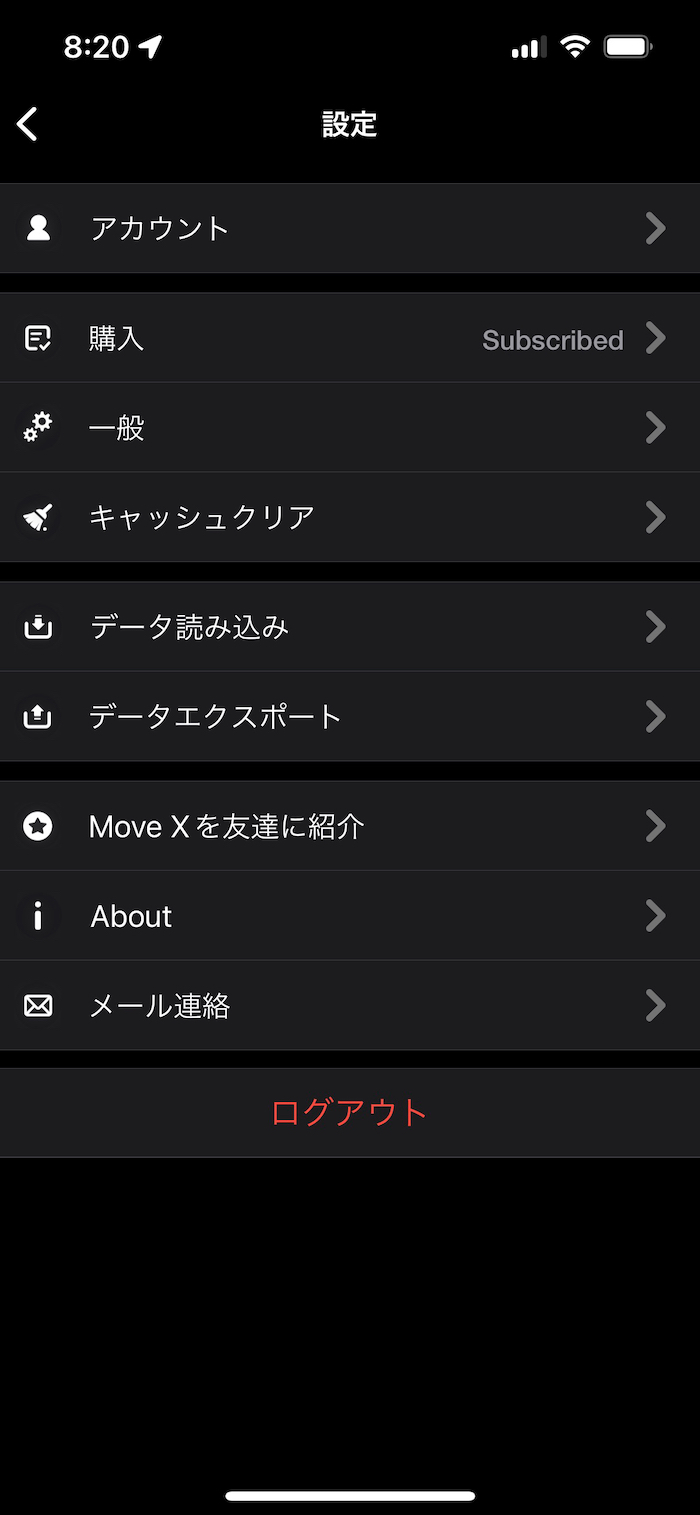This screenshot has height=1515, width=700.
Task: Open the データエクスポート row
Action: coord(350,716)
